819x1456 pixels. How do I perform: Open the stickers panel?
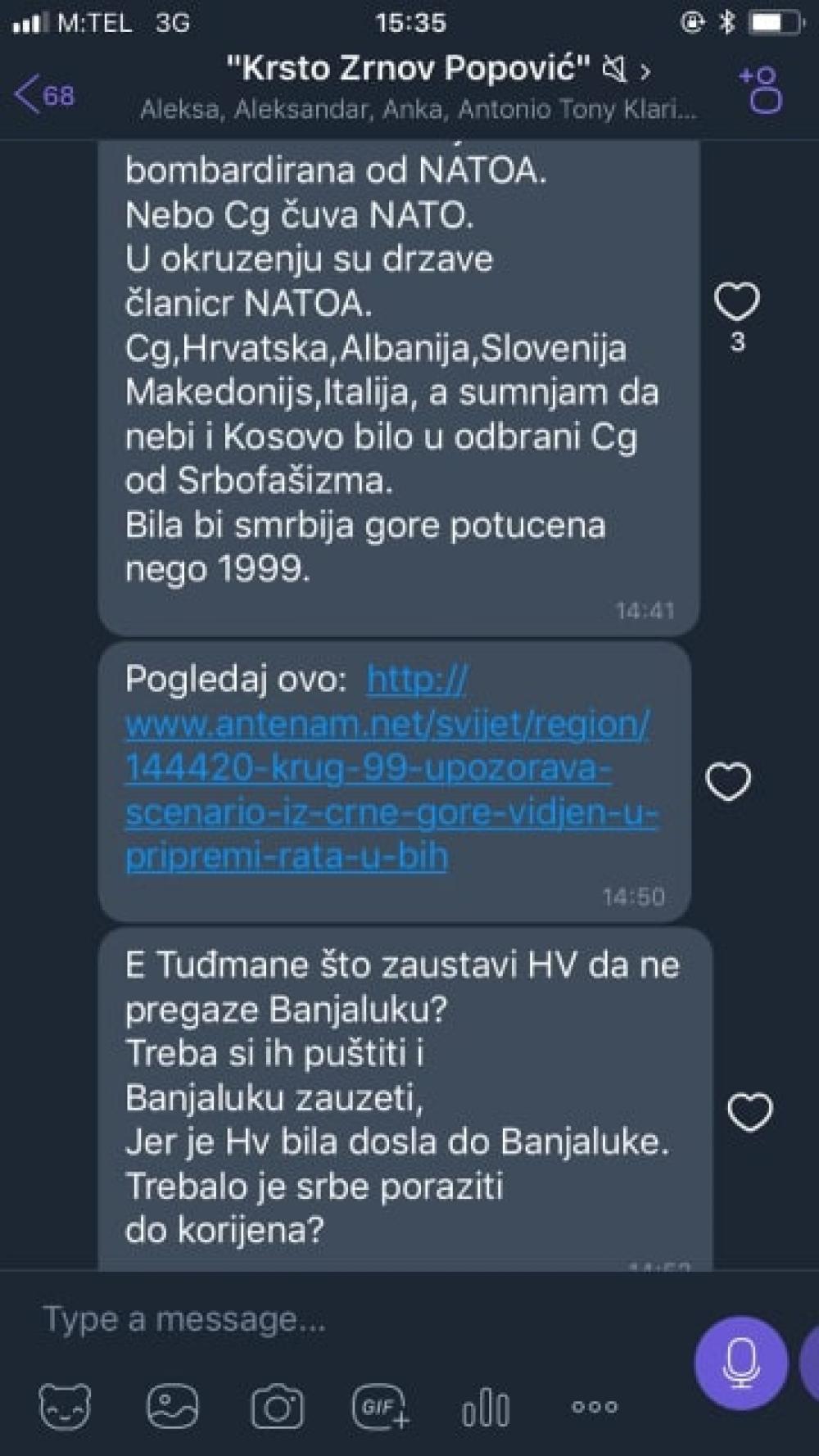pos(65,1407)
